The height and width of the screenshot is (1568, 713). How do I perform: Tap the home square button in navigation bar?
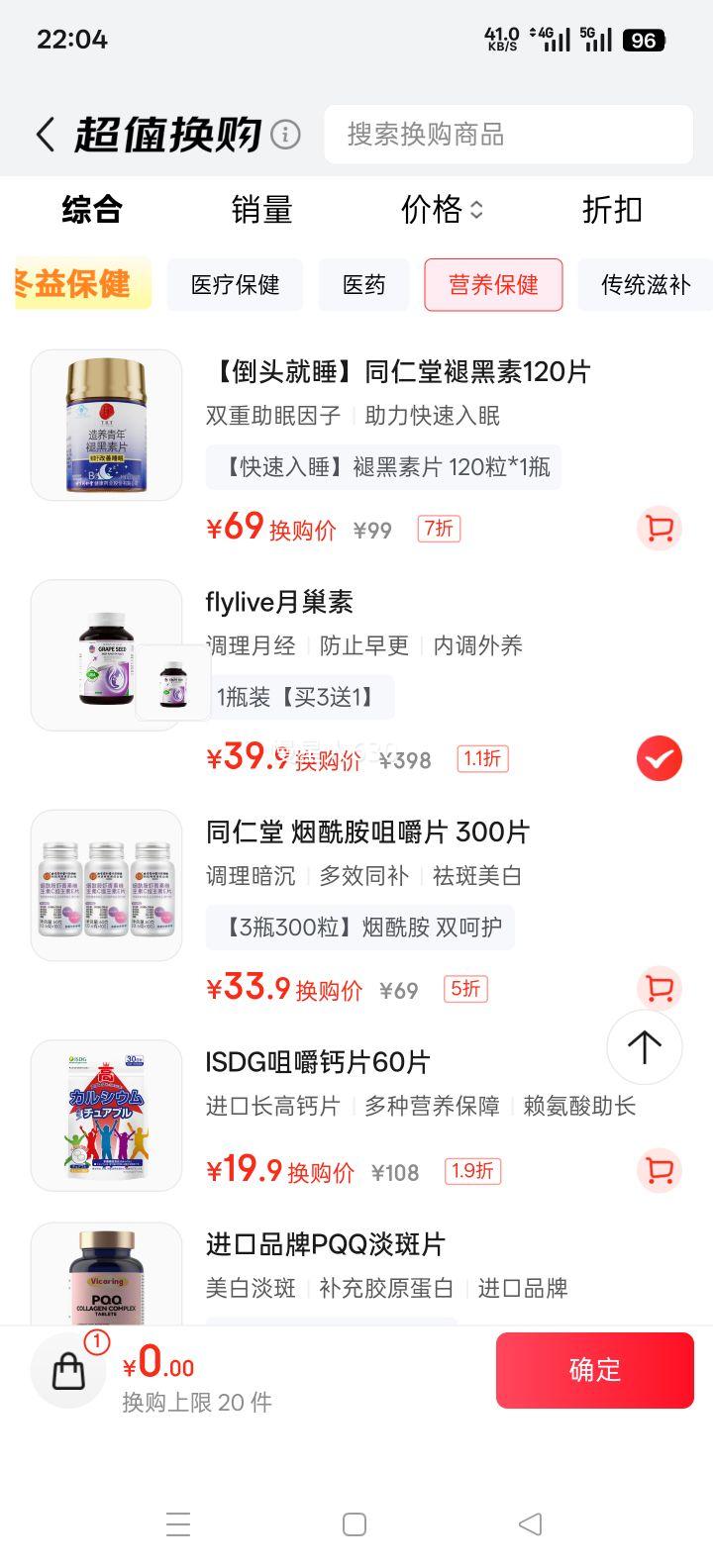point(354,1526)
